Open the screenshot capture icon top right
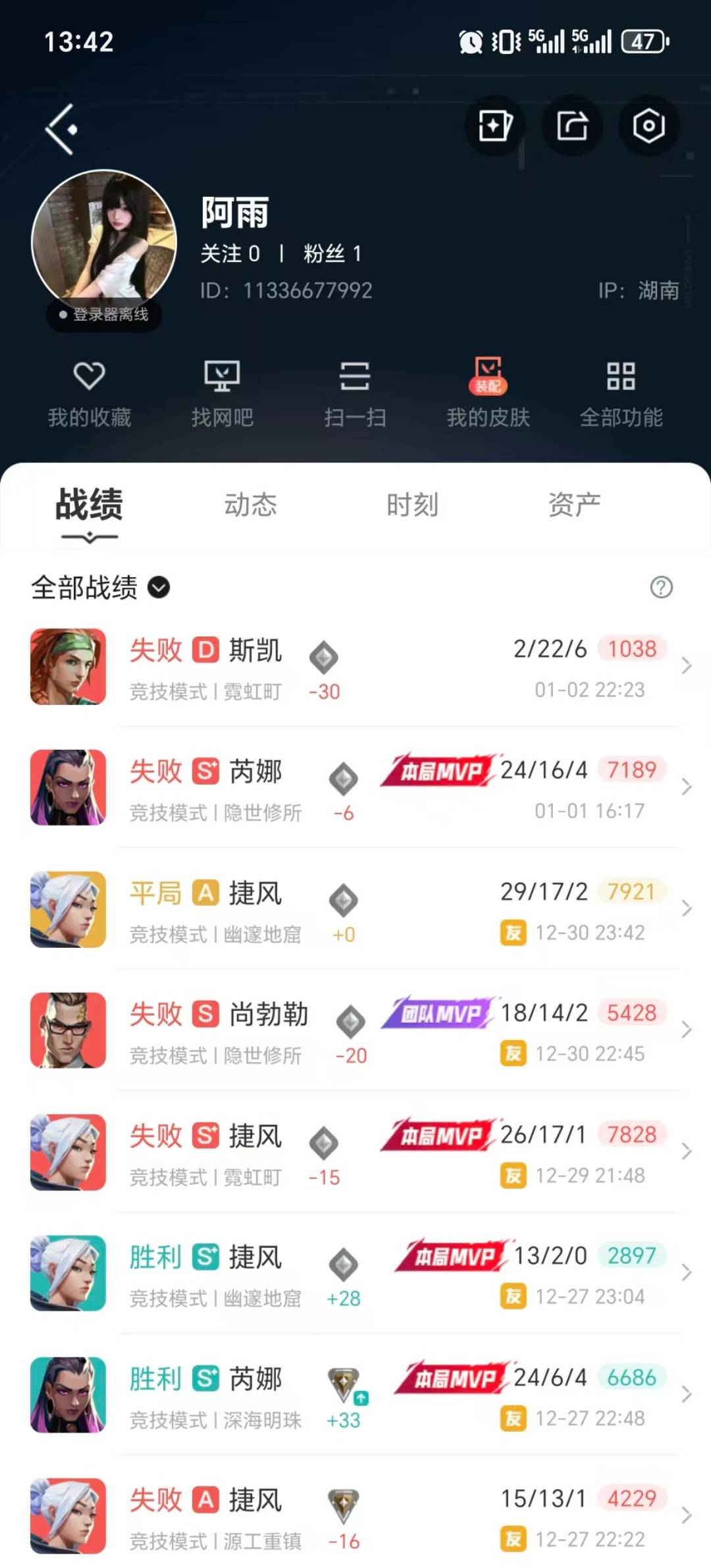The height and width of the screenshot is (1568, 711). point(648,126)
